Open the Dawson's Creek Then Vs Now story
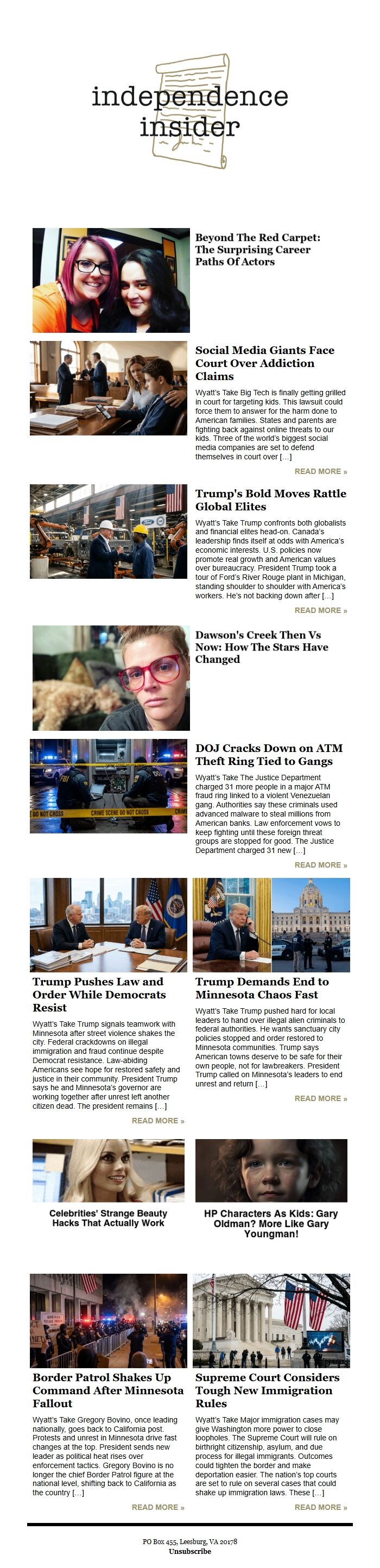 [261, 647]
